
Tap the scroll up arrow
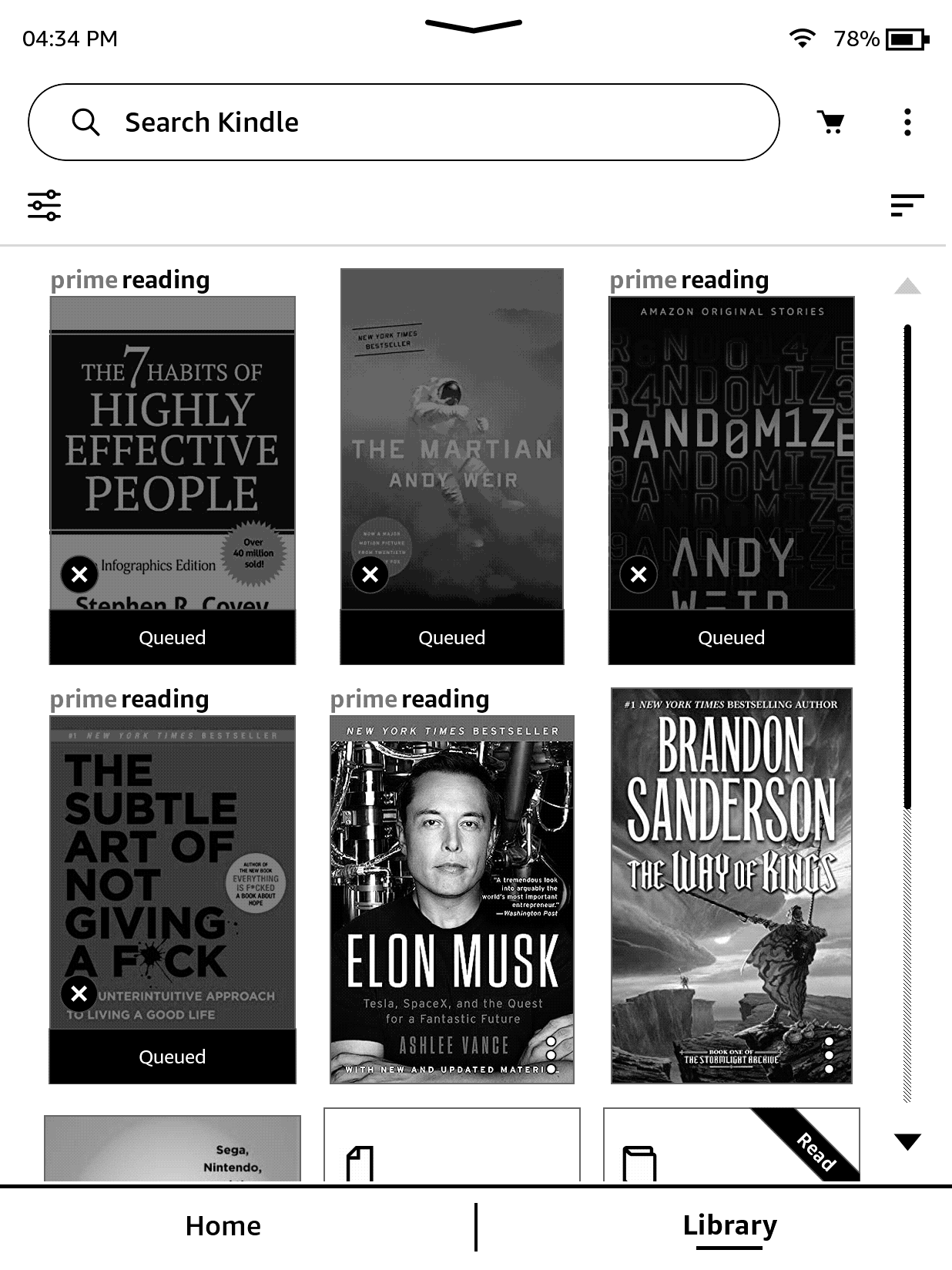[x=907, y=287]
